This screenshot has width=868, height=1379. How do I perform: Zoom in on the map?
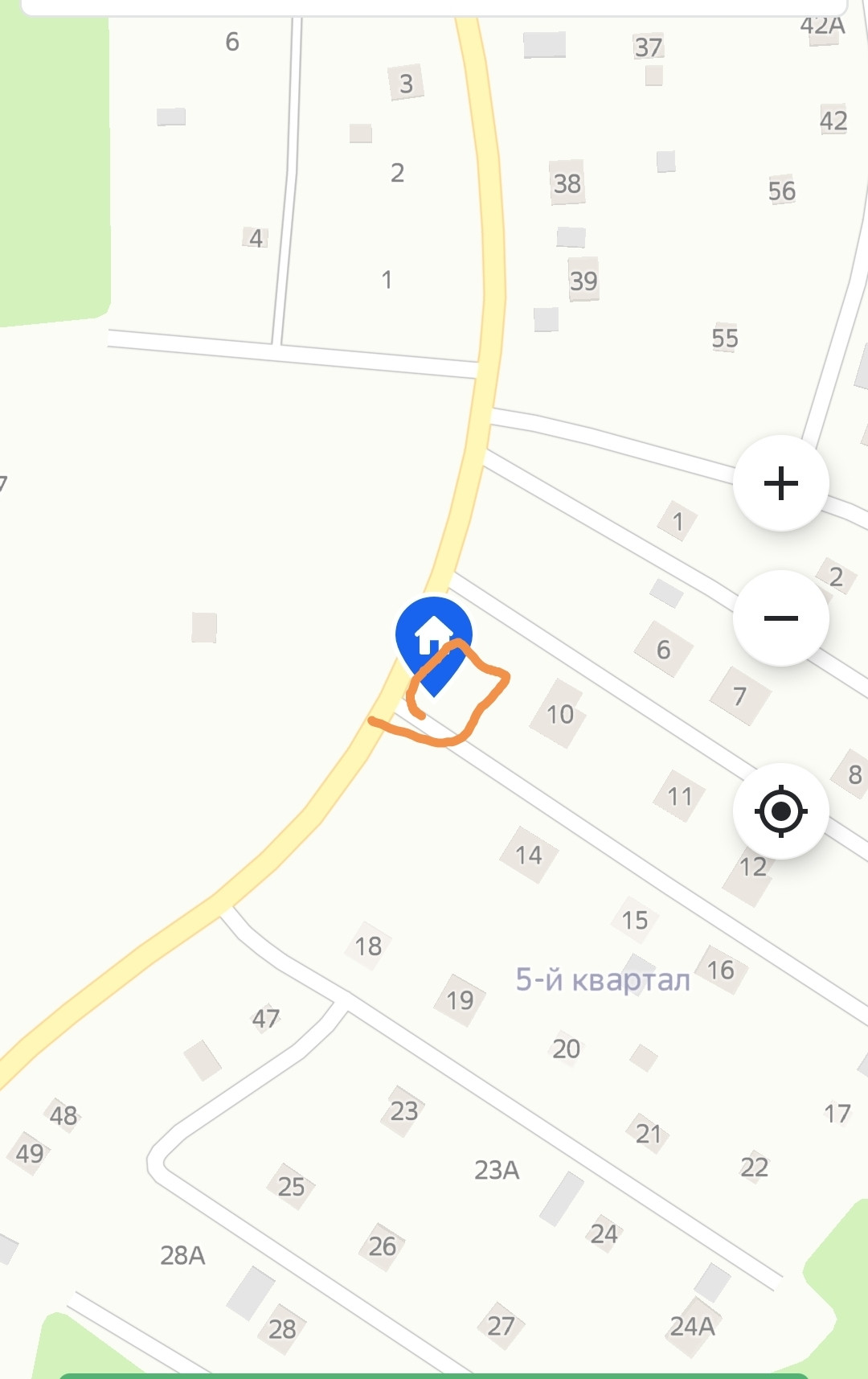780,484
